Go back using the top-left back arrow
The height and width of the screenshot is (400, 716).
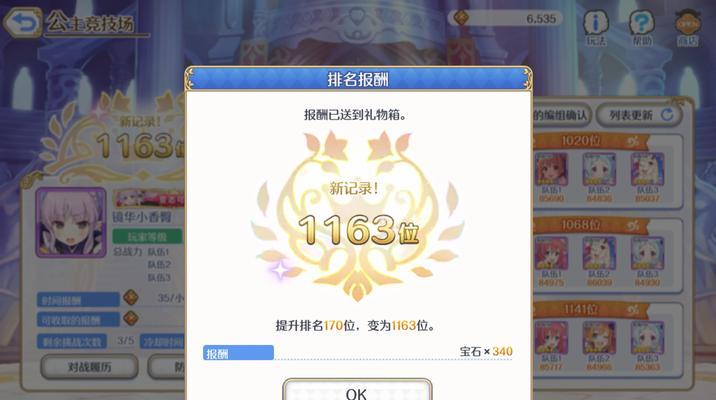pyautogui.click(x=24, y=21)
